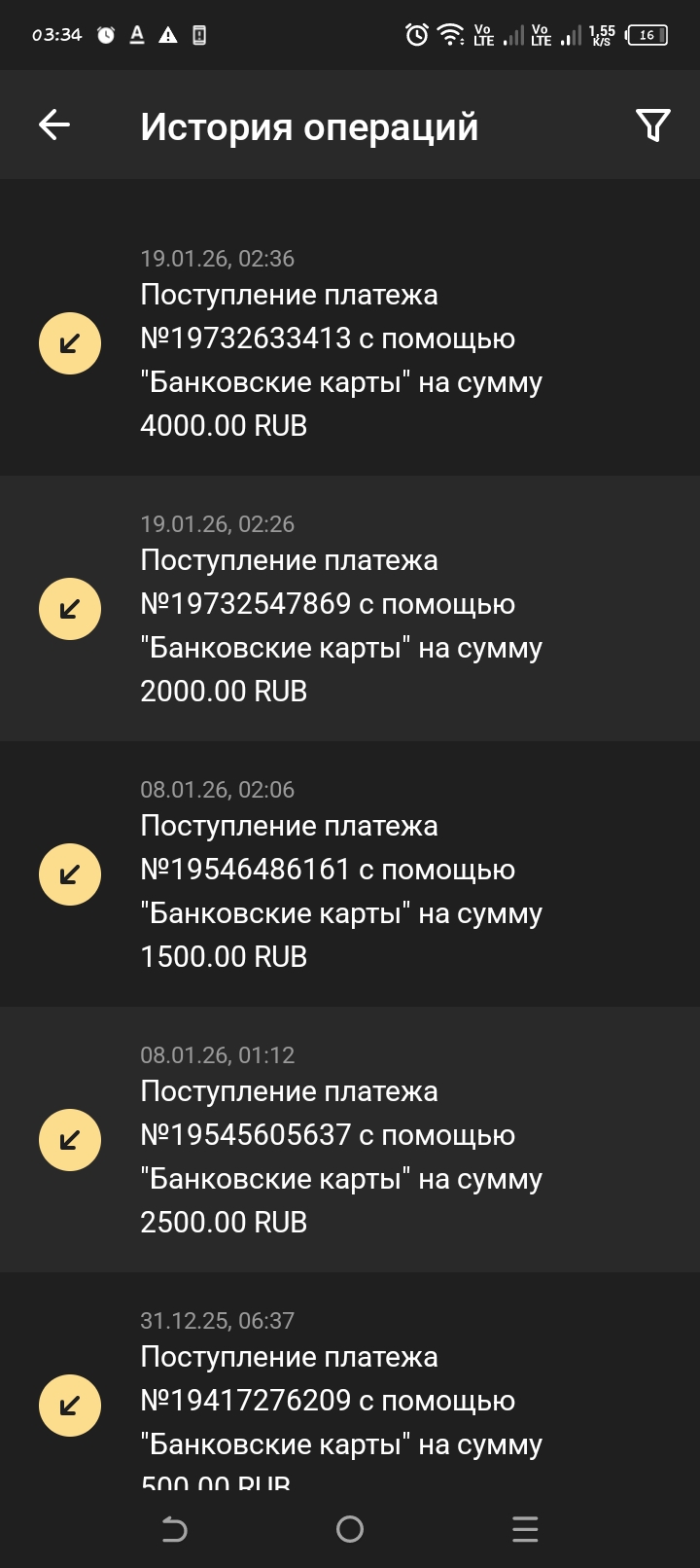Open the filter for operation history

652,125
